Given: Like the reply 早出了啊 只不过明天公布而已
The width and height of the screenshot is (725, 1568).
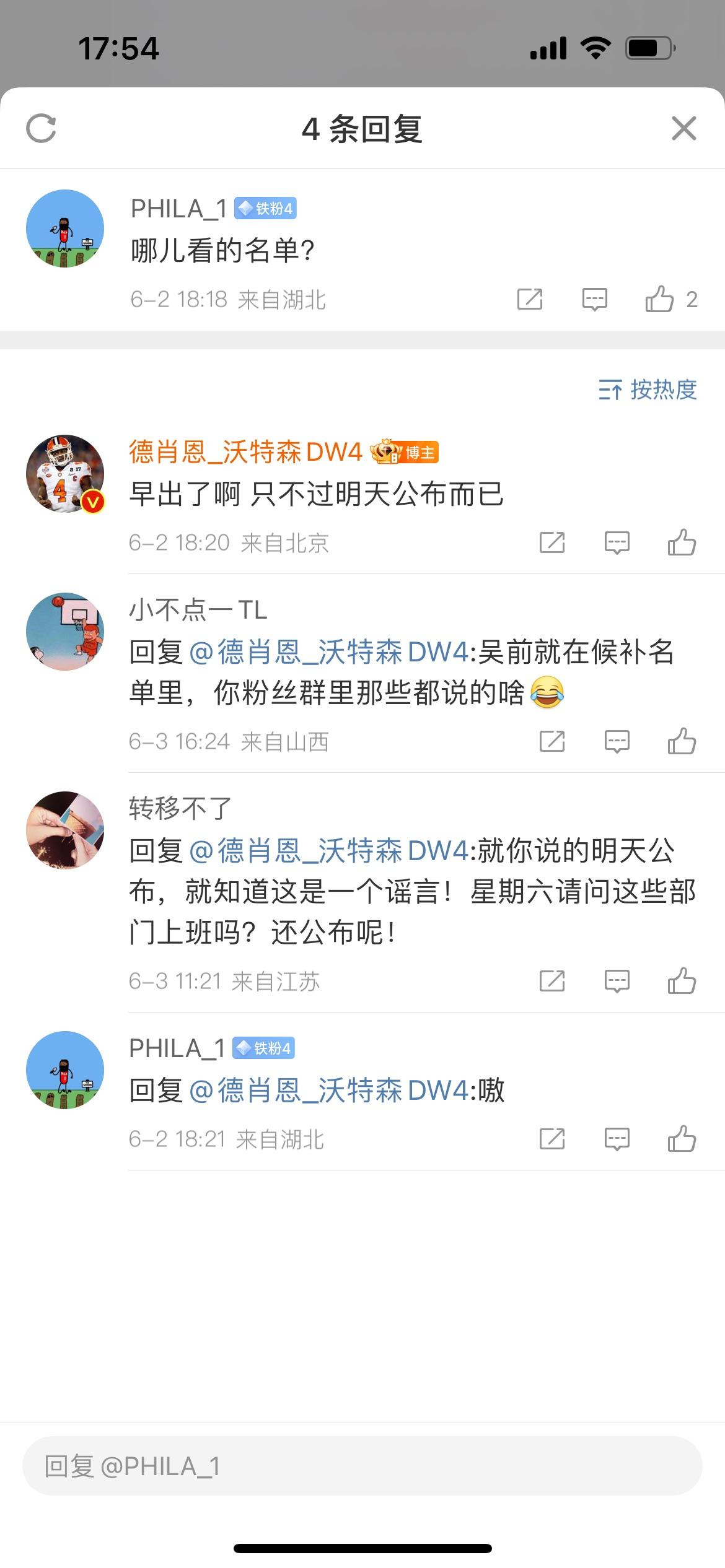Looking at the screenshot, I should (682, 543).
